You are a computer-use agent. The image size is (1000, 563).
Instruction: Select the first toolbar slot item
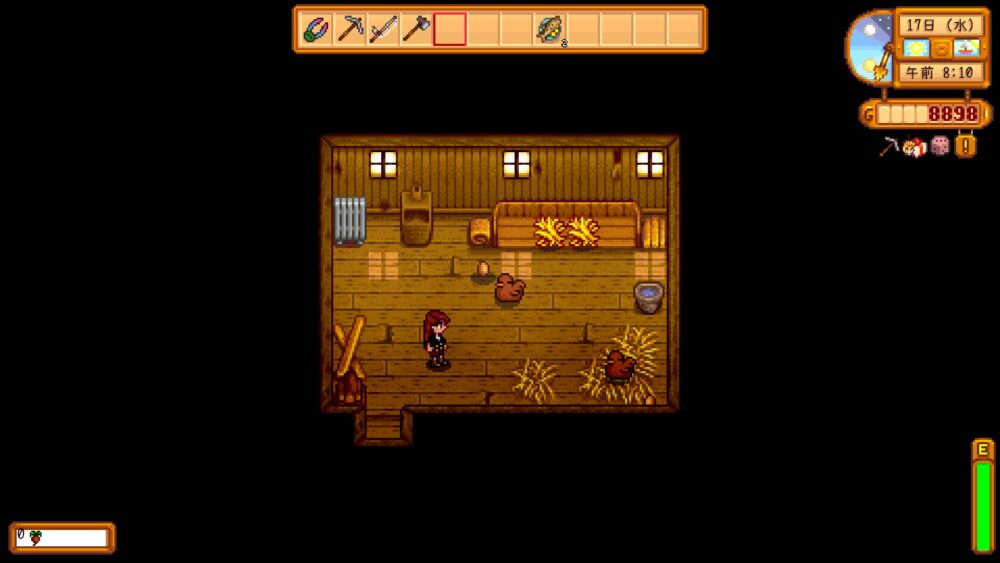317,29
